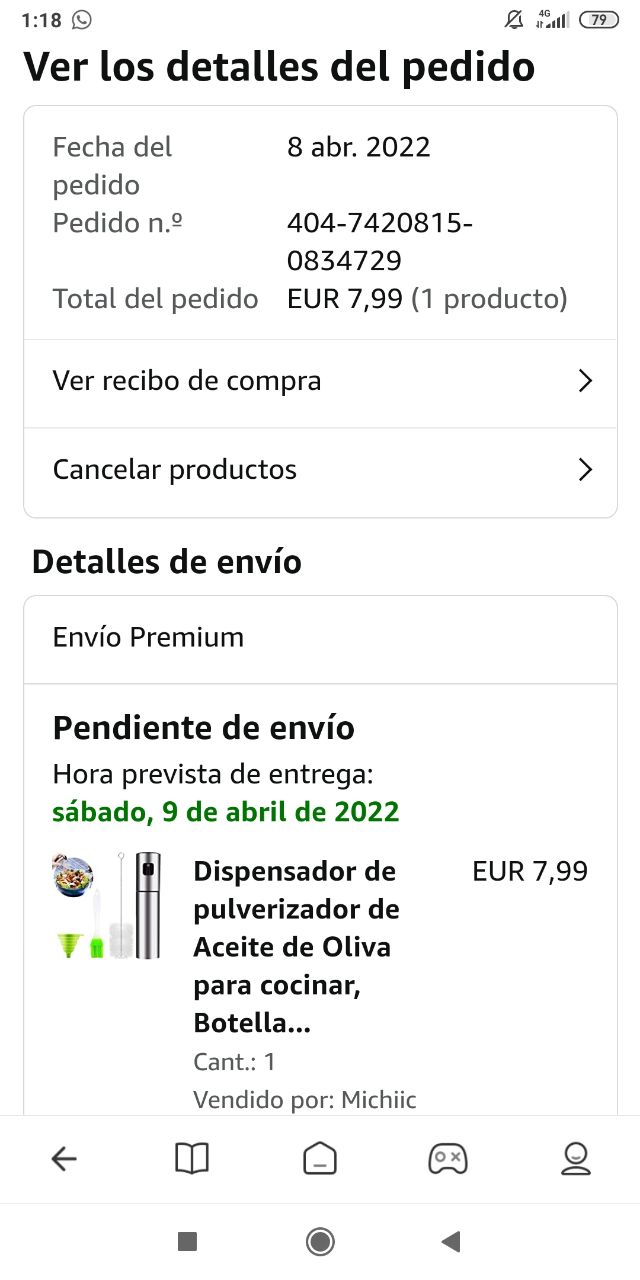Tap the system home button
This screenshot has height=1280, width=640.
pyautogui.click(x=320, y=1242)
